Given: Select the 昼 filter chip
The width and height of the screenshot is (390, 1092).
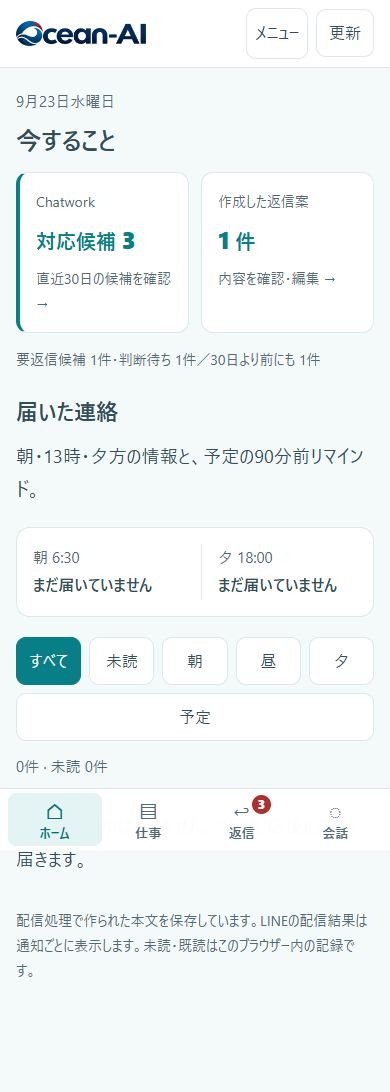Looking at the screenshot, I should point(268,661).
